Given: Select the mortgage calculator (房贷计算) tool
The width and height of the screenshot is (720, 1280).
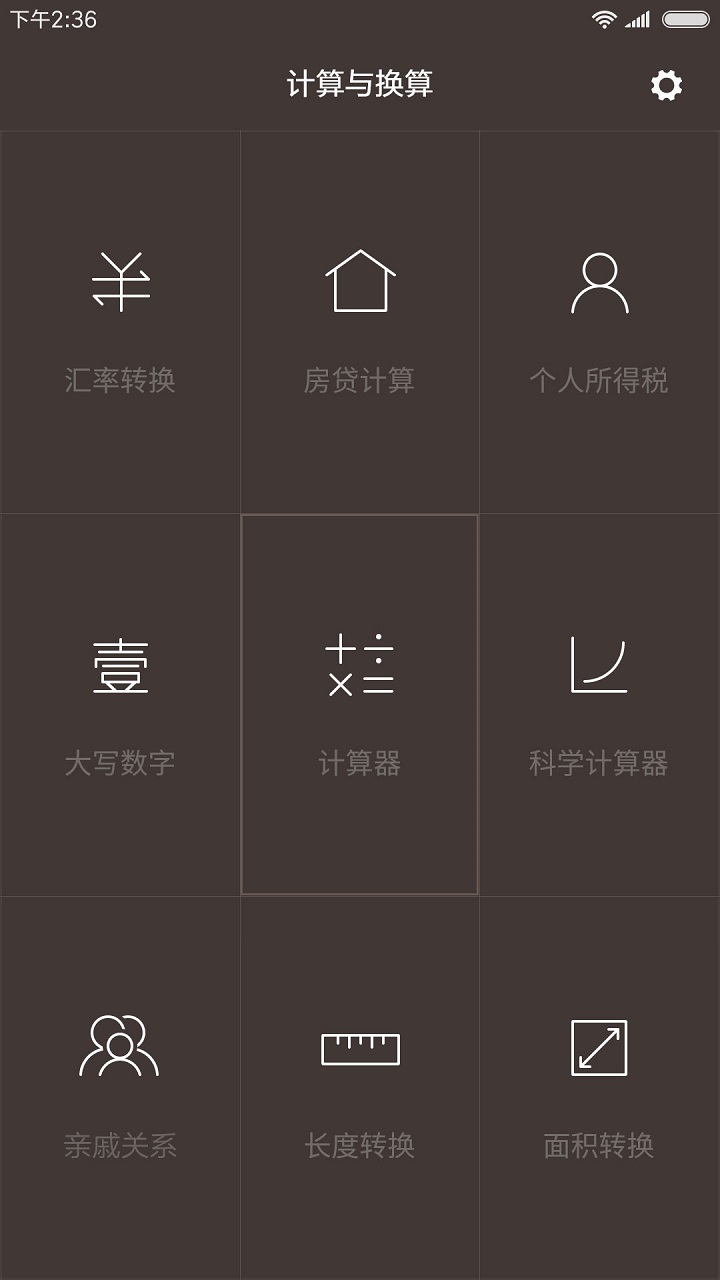Looking at the screenshot, I should (x=360, y=320).
